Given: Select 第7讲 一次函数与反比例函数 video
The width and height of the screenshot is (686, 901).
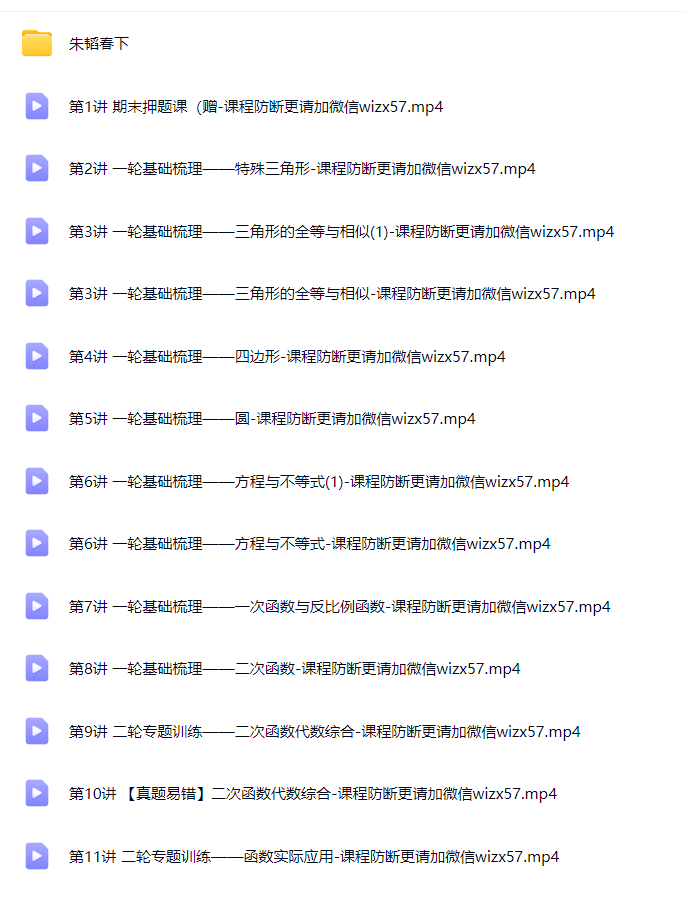Looking at the screenshot, I should 339,606.
